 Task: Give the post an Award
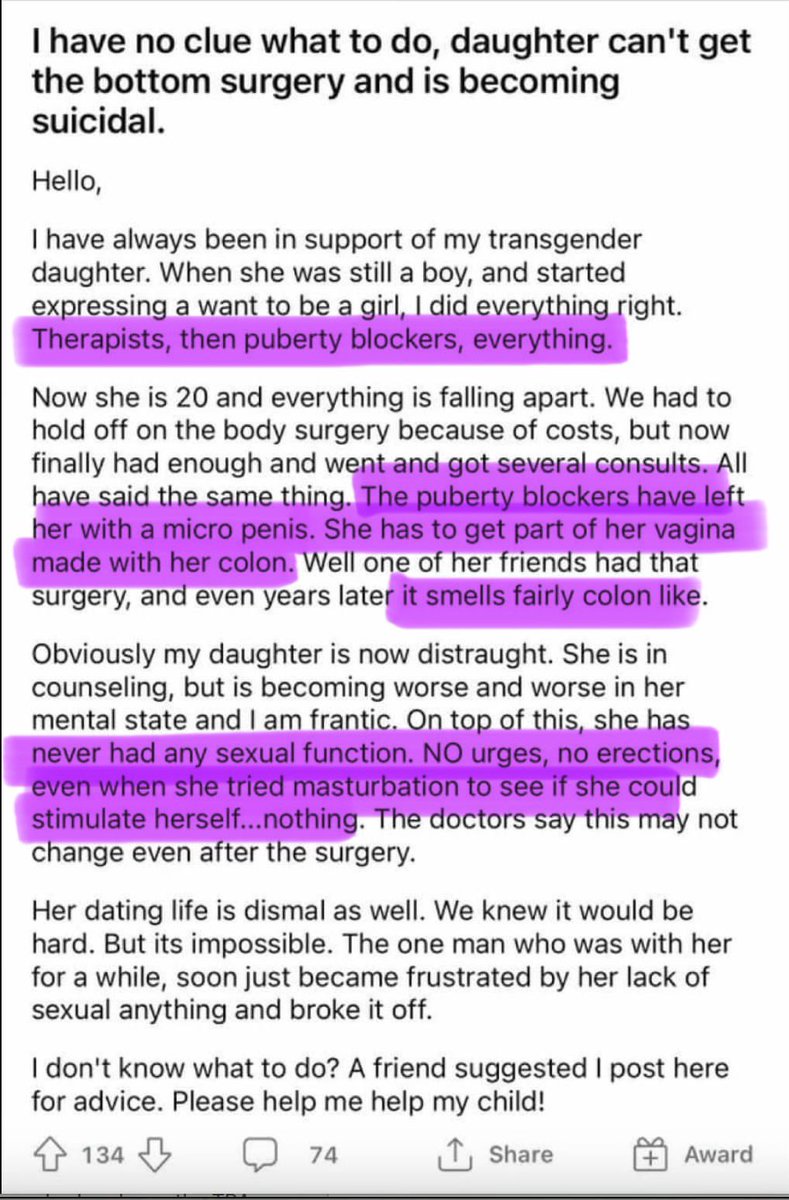[693, 1155]
